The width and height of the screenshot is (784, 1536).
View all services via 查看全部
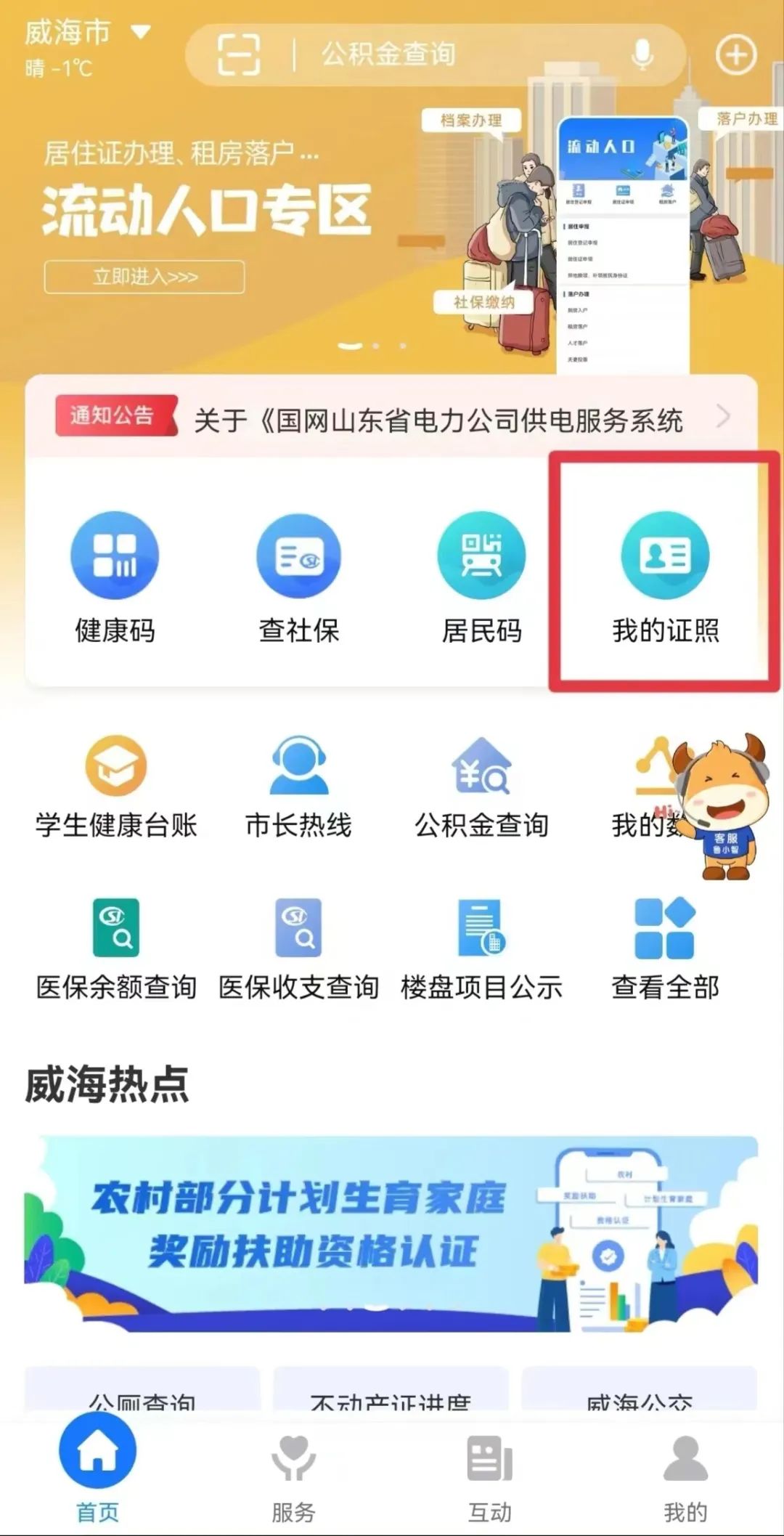pyautogui.click(x=665, y=949)
